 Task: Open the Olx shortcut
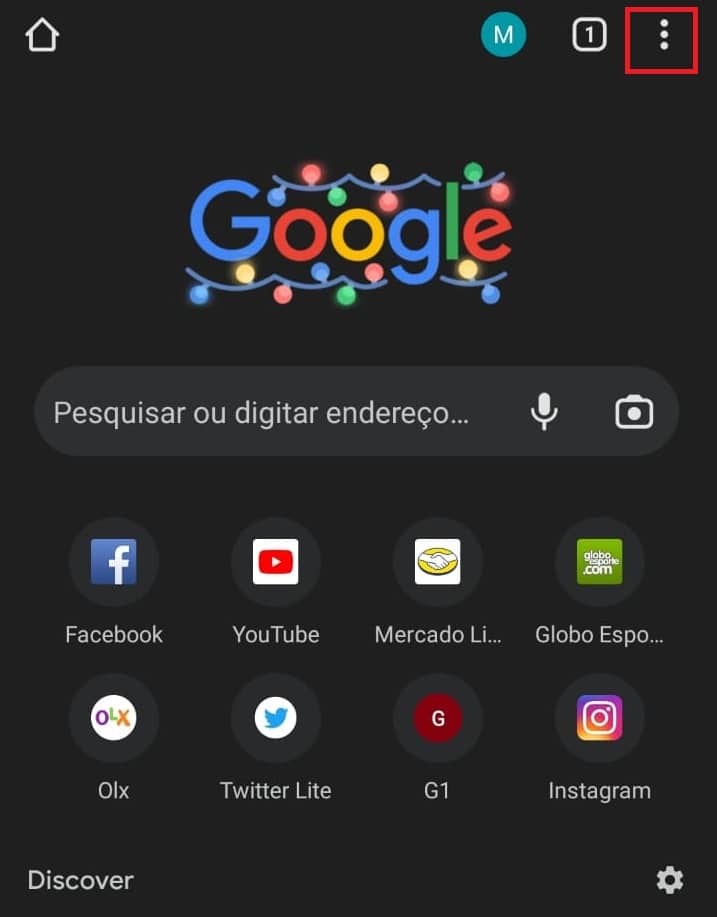(113, 718)
